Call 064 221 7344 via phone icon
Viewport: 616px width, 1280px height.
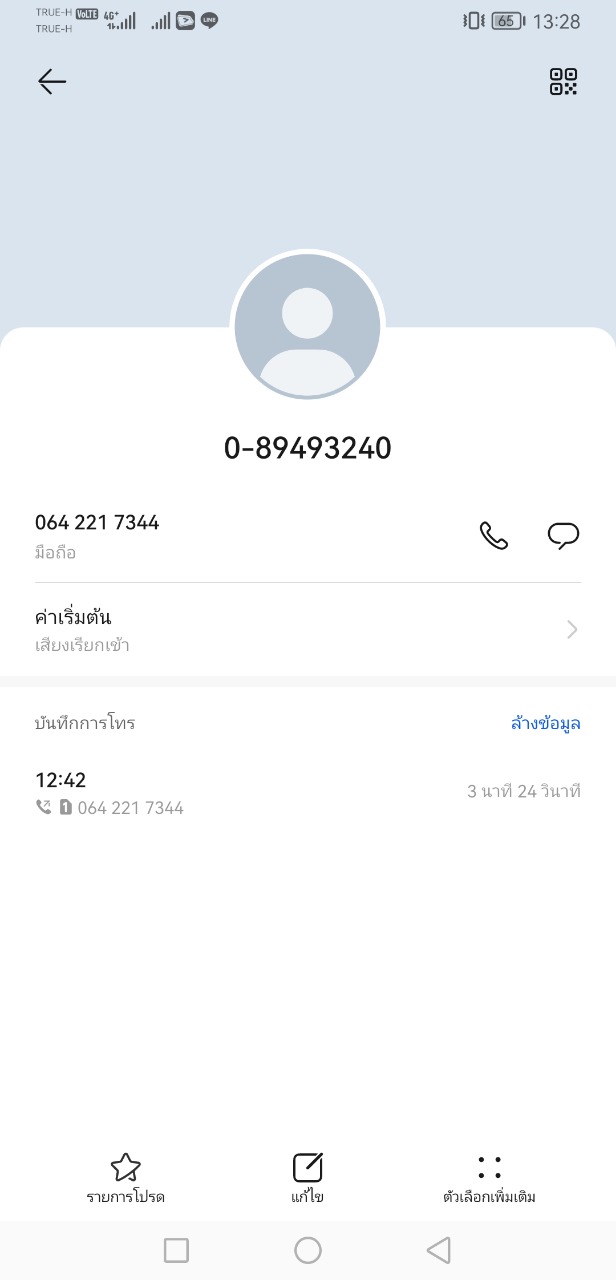point(494,536)
